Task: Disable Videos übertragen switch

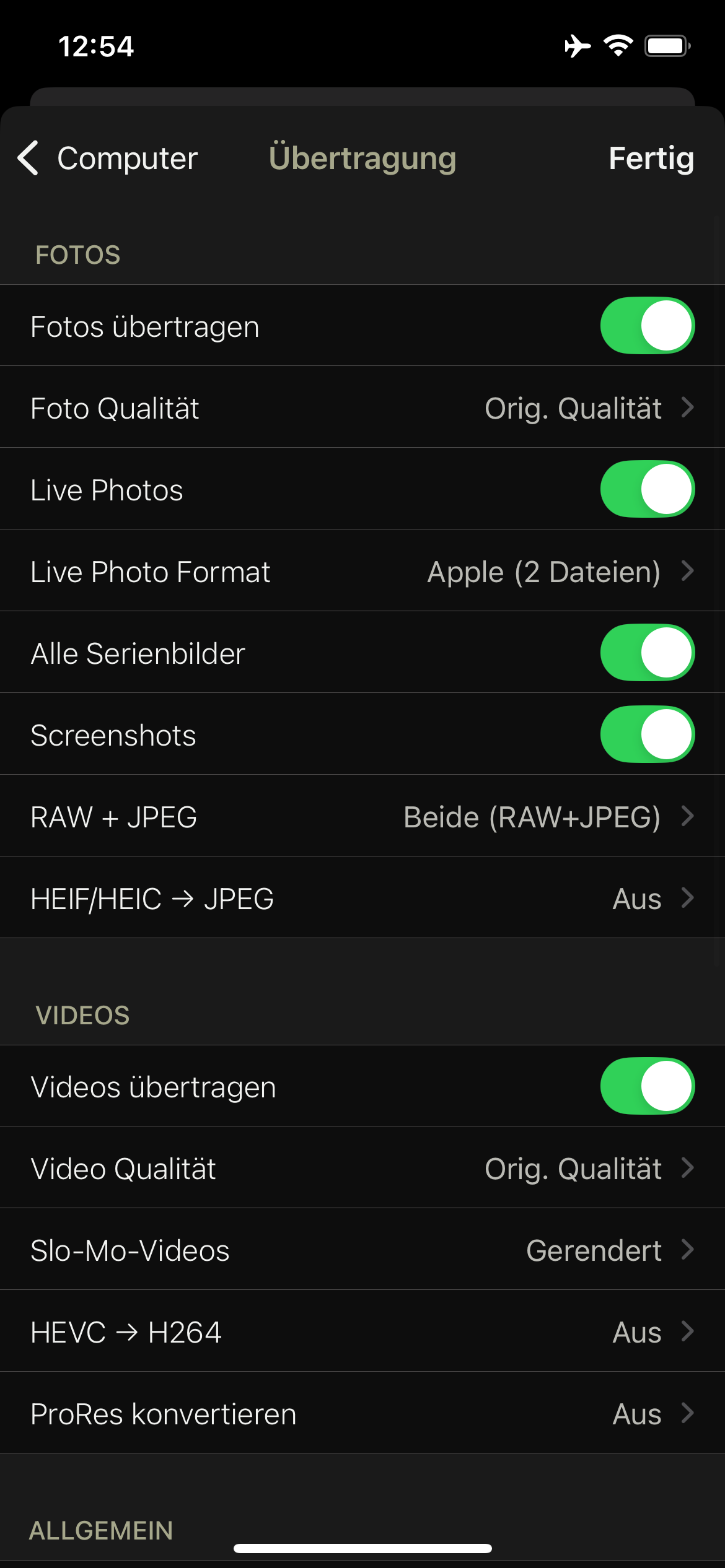Action: click(647, 1086)
